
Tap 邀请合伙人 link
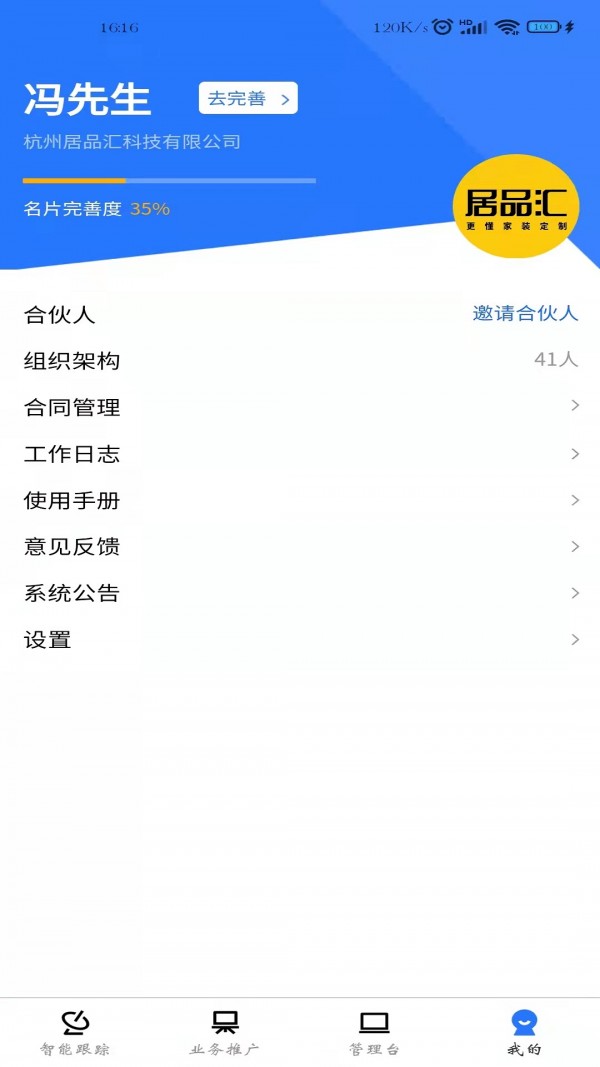click(x=525, y=313)
